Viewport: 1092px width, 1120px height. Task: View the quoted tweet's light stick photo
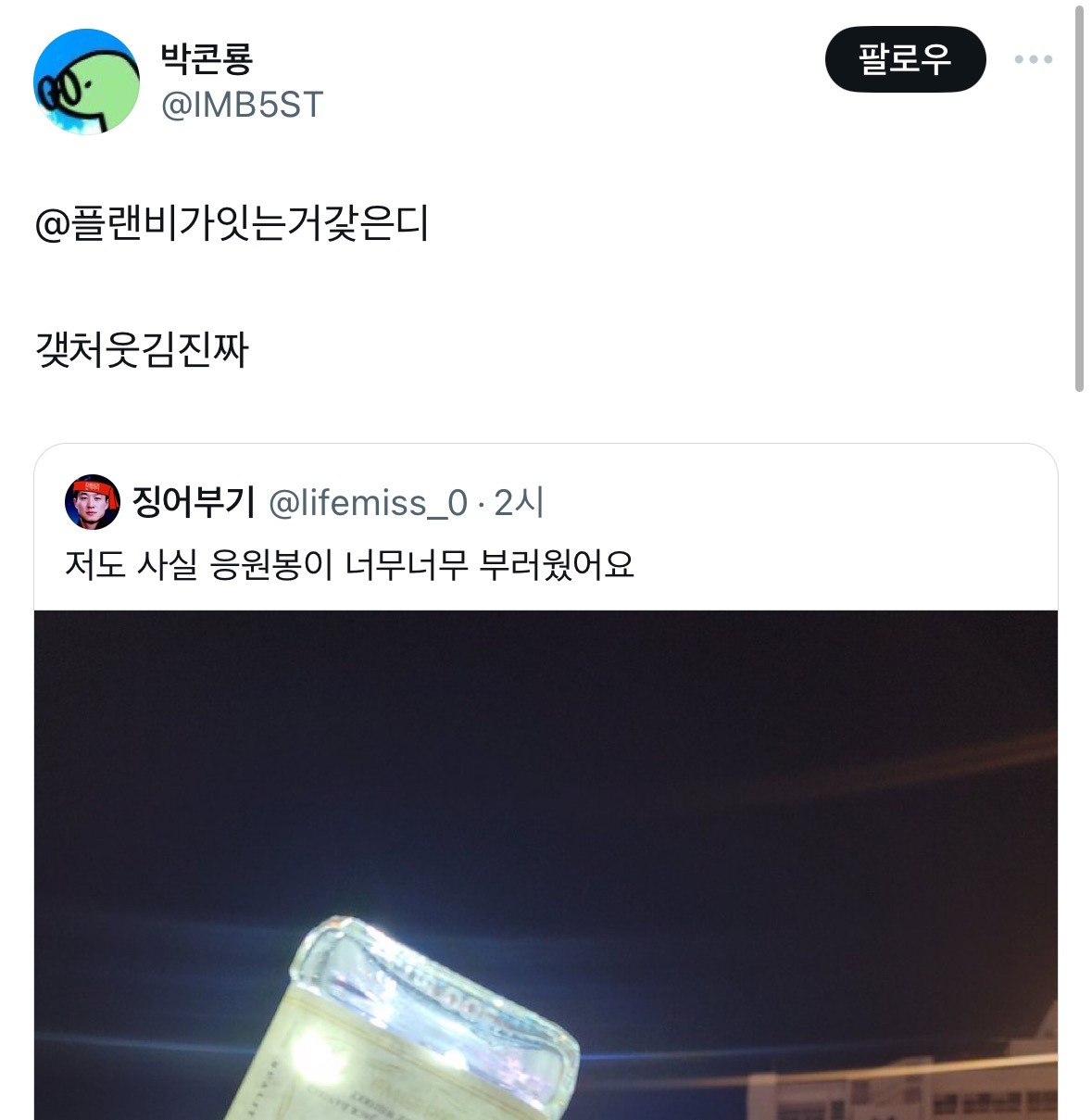[546, 863]
